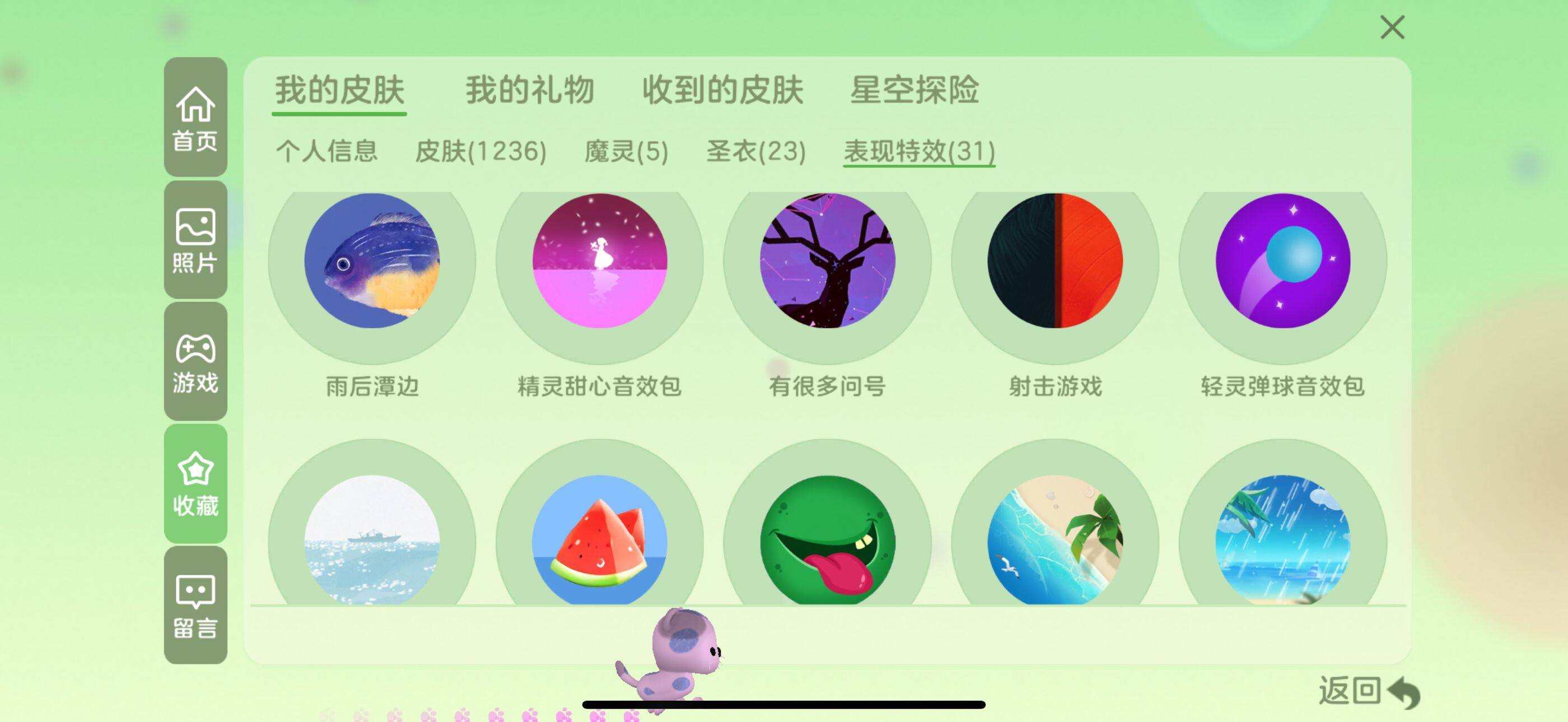Screen dimensions: 1568x722
Task: View the 圣衣(23) sub-tab
Action: (755, 151)
